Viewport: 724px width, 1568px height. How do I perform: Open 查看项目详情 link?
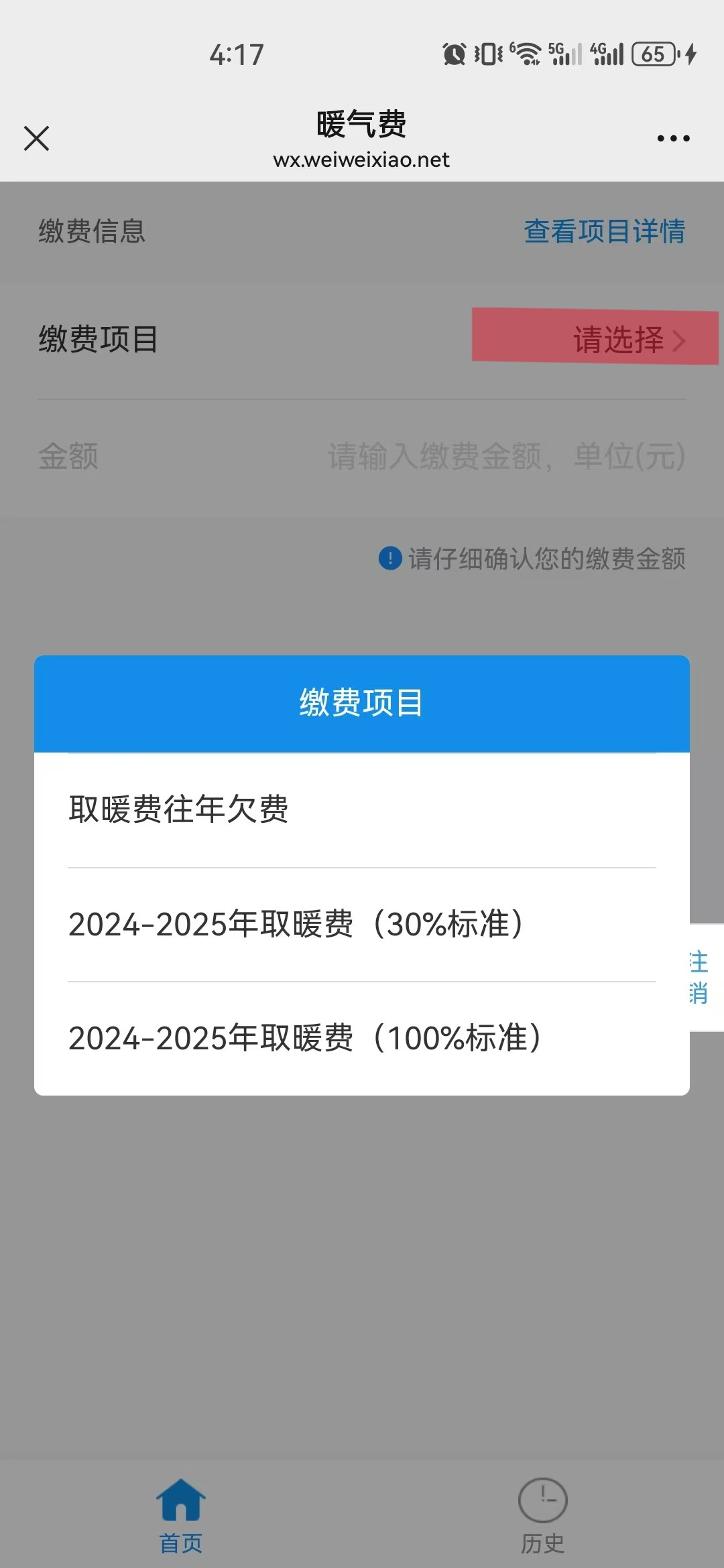point(604,231)
